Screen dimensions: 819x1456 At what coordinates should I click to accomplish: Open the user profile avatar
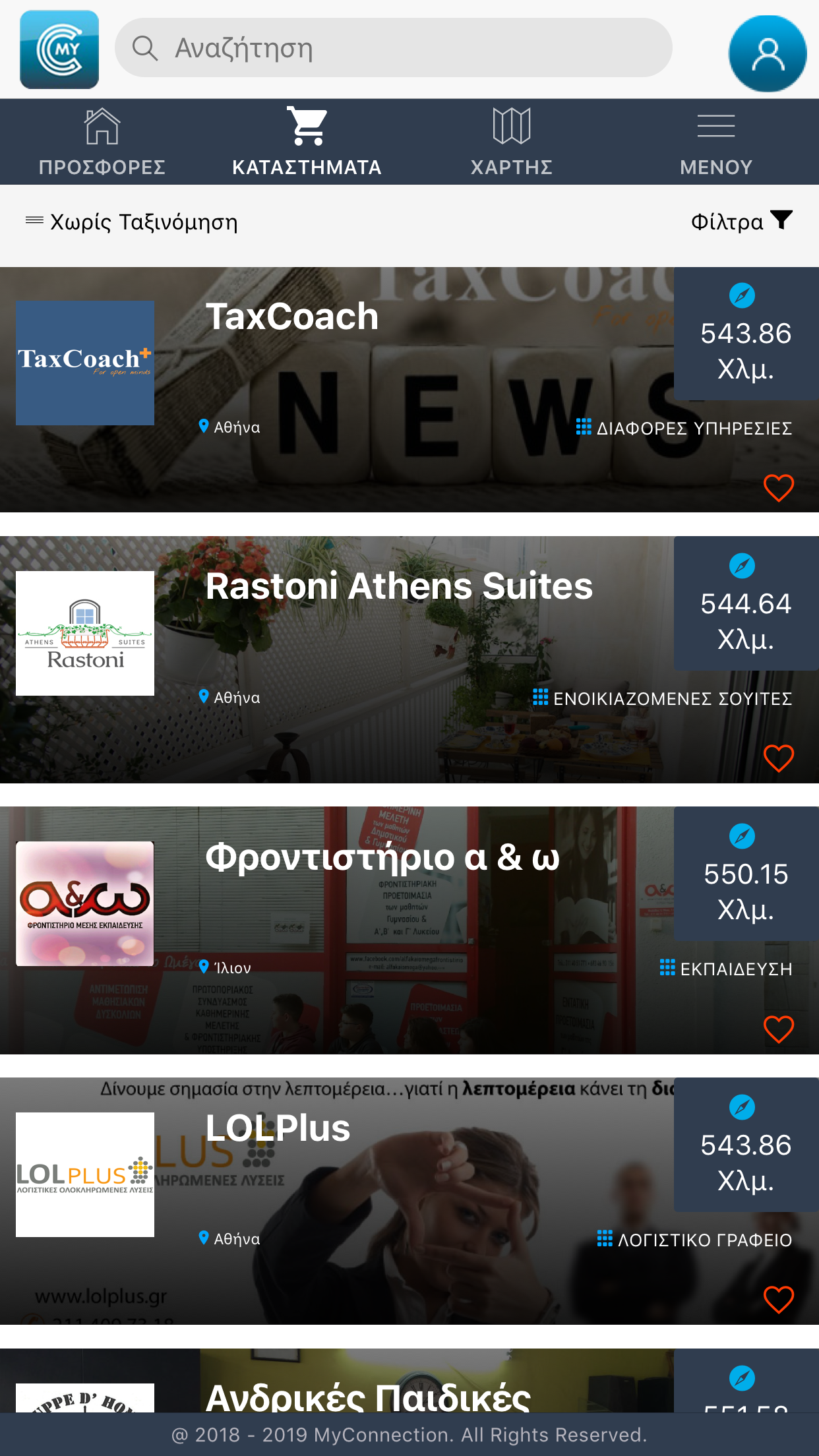(767, 54)
